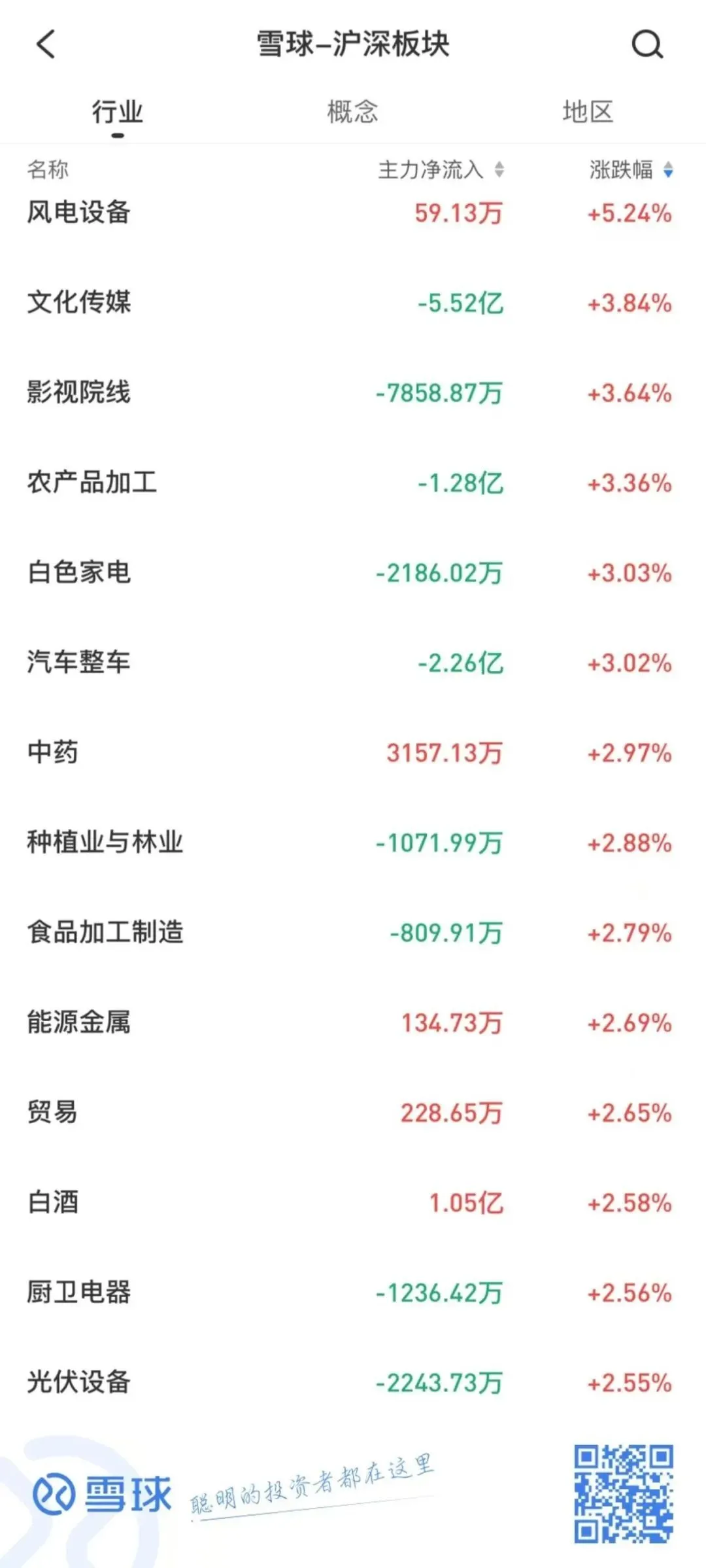The width and height of the screenshot is (706, 1568).
Task: Open the 风电设备 sector row
Action: pyautogui.click(x=353, y=213)
